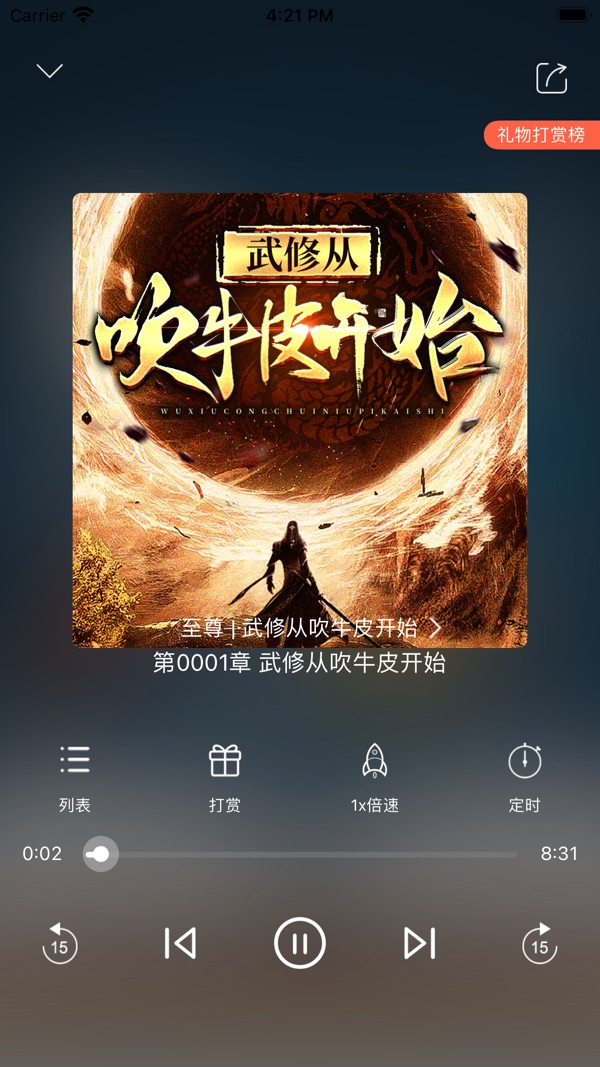Tap 打赏 to send a gift

pyautogui.click(x=224, y=778)
